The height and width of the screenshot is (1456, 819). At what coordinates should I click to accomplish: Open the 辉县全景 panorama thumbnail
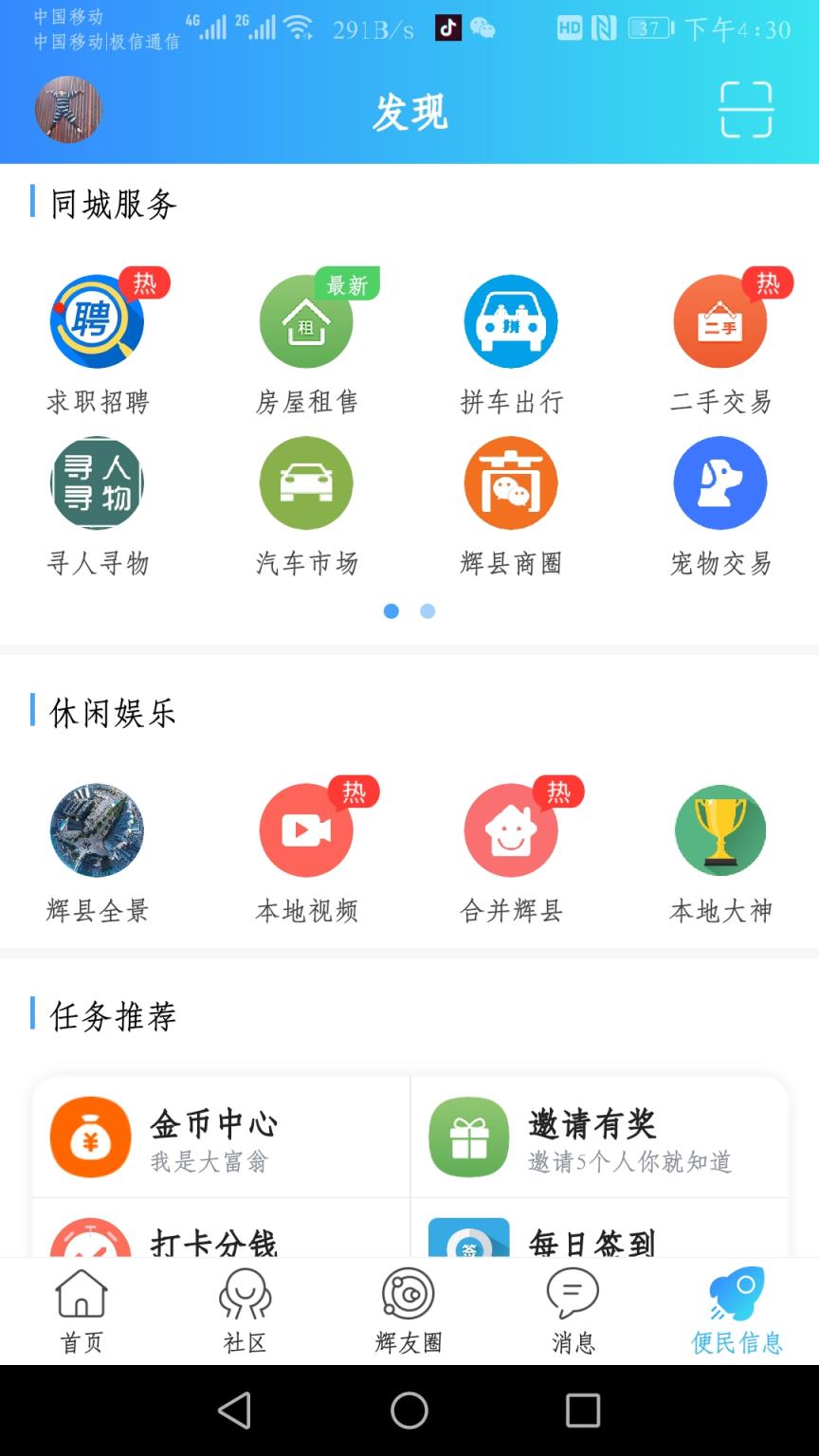[x=96, y=829]
